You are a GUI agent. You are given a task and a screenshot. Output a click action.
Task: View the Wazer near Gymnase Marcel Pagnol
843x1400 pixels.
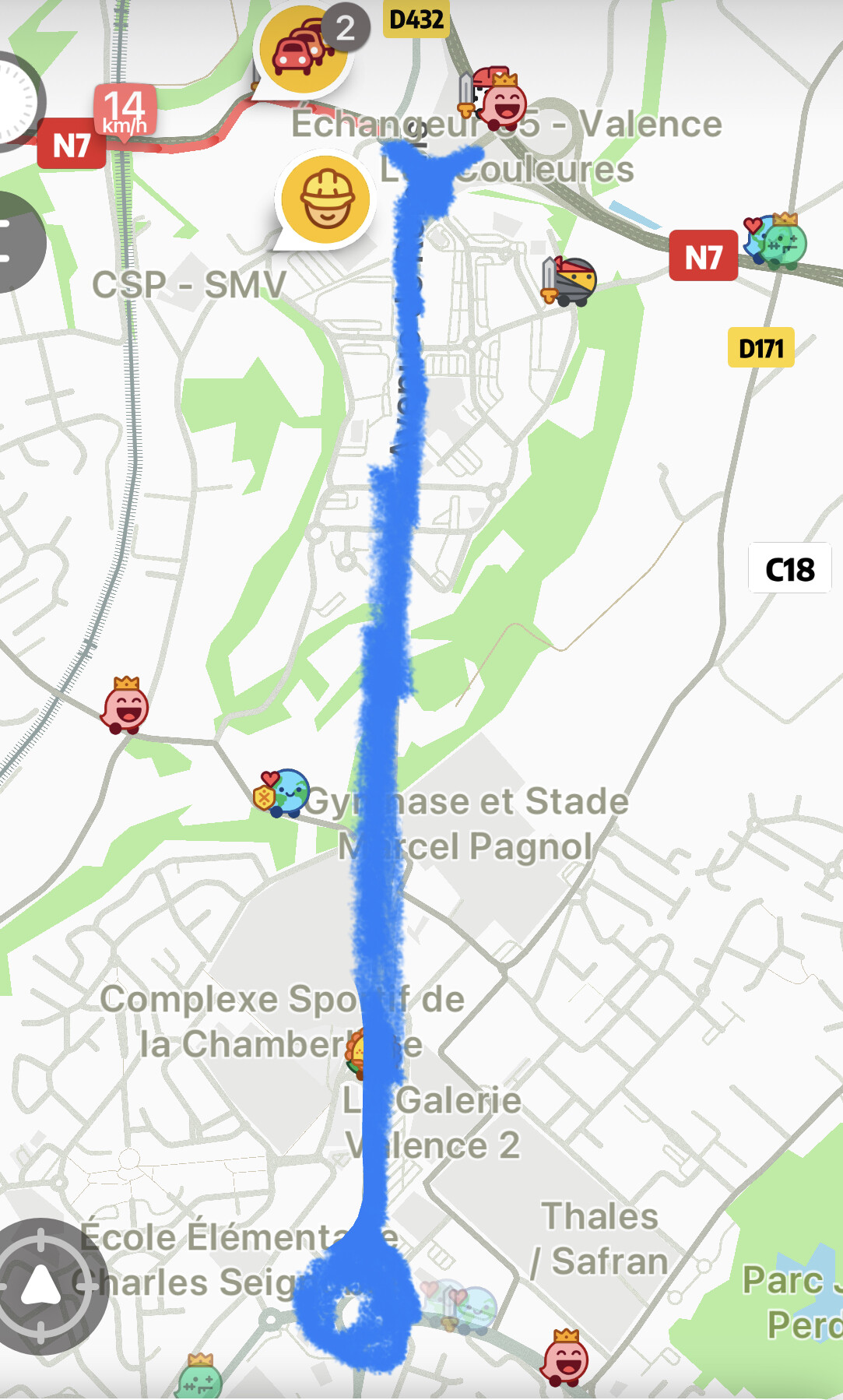tap(283, 793)
